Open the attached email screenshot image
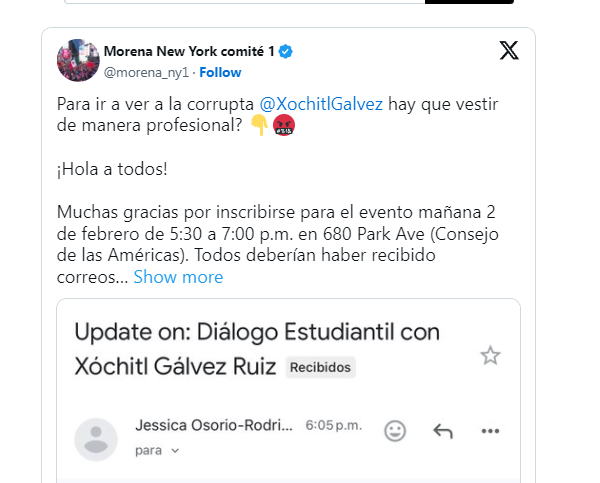Screen dimensions: 600x483 [x=288, y=390]
